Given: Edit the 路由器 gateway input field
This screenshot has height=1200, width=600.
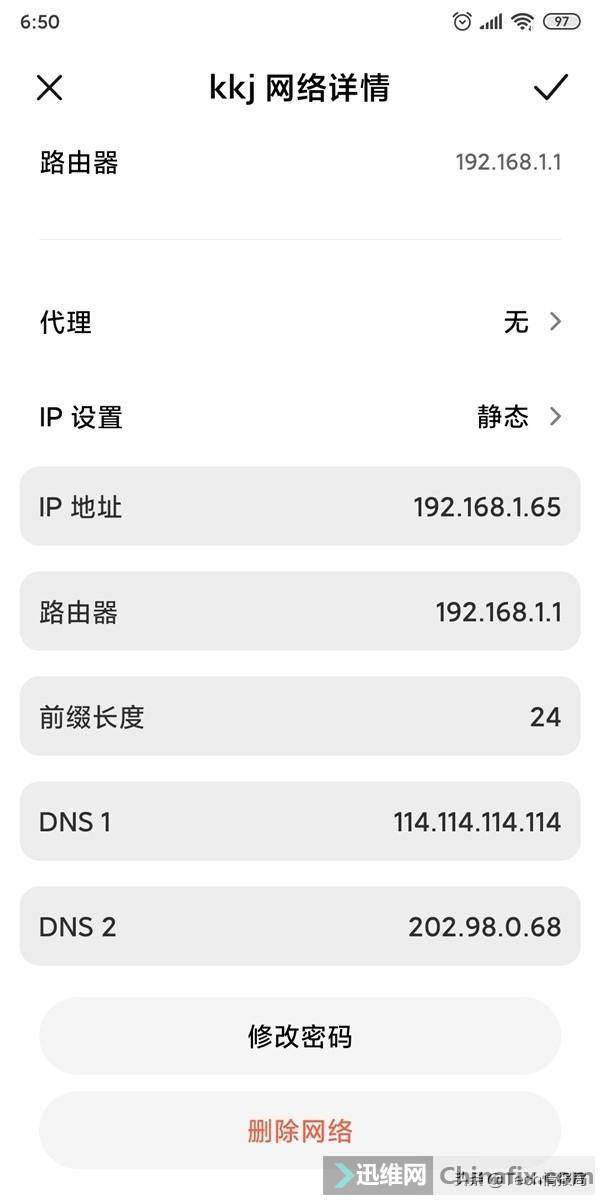Looking at the screenshot, I should coord(300,611).
